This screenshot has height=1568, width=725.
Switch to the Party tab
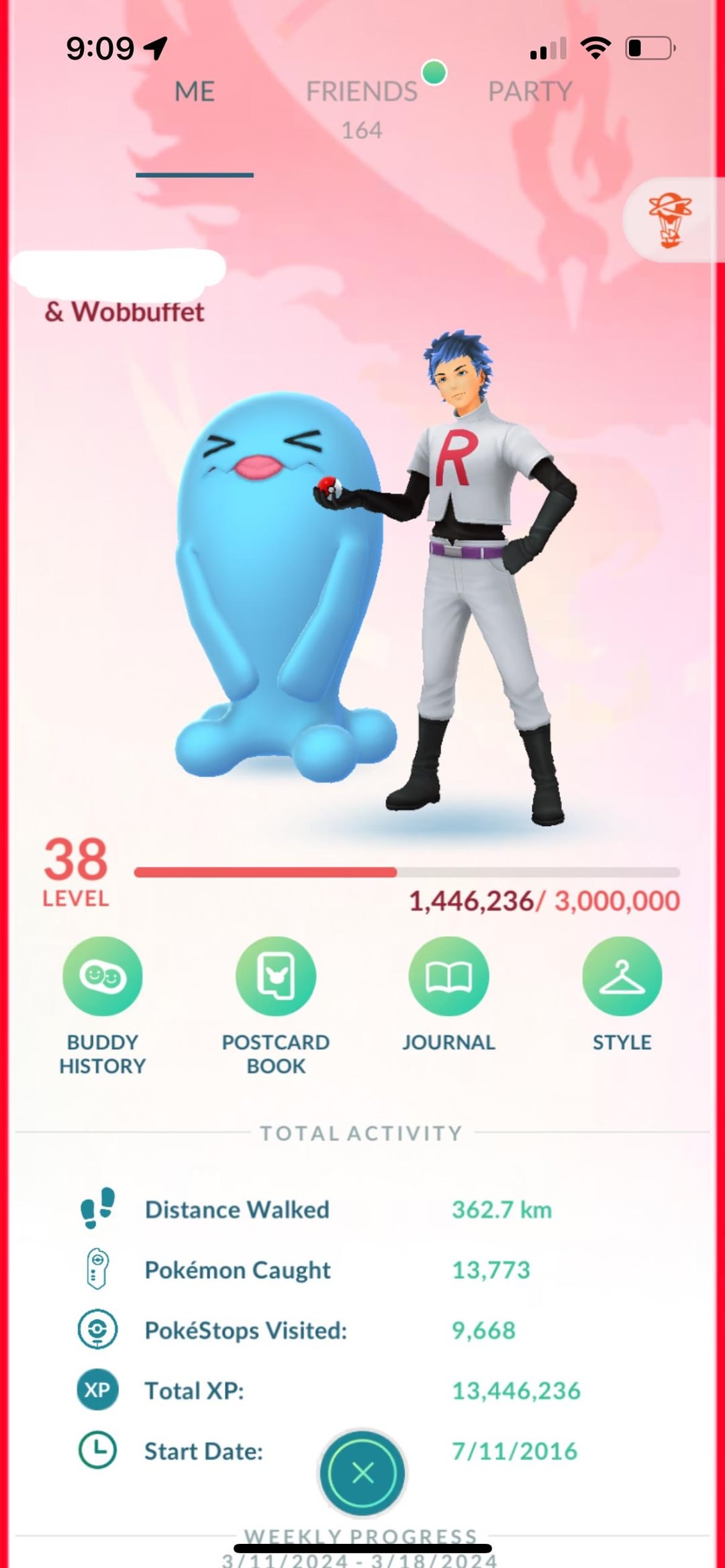click(530, 92)
